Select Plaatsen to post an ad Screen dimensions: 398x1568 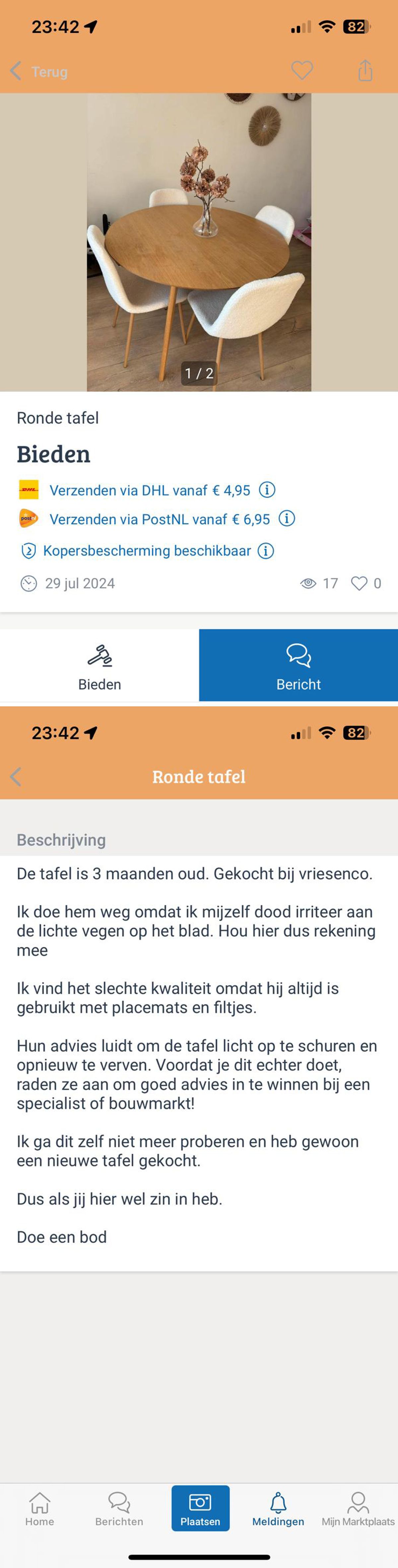click(x=200, y=1508)
